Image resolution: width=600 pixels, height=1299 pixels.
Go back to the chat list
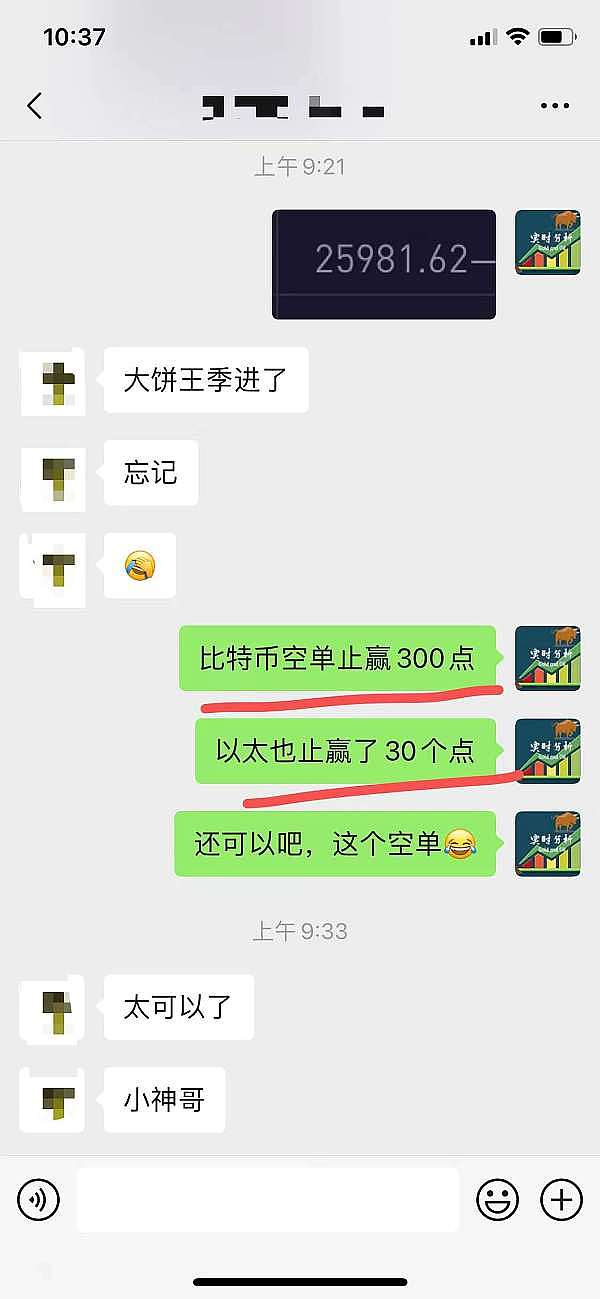coord(36,106)
